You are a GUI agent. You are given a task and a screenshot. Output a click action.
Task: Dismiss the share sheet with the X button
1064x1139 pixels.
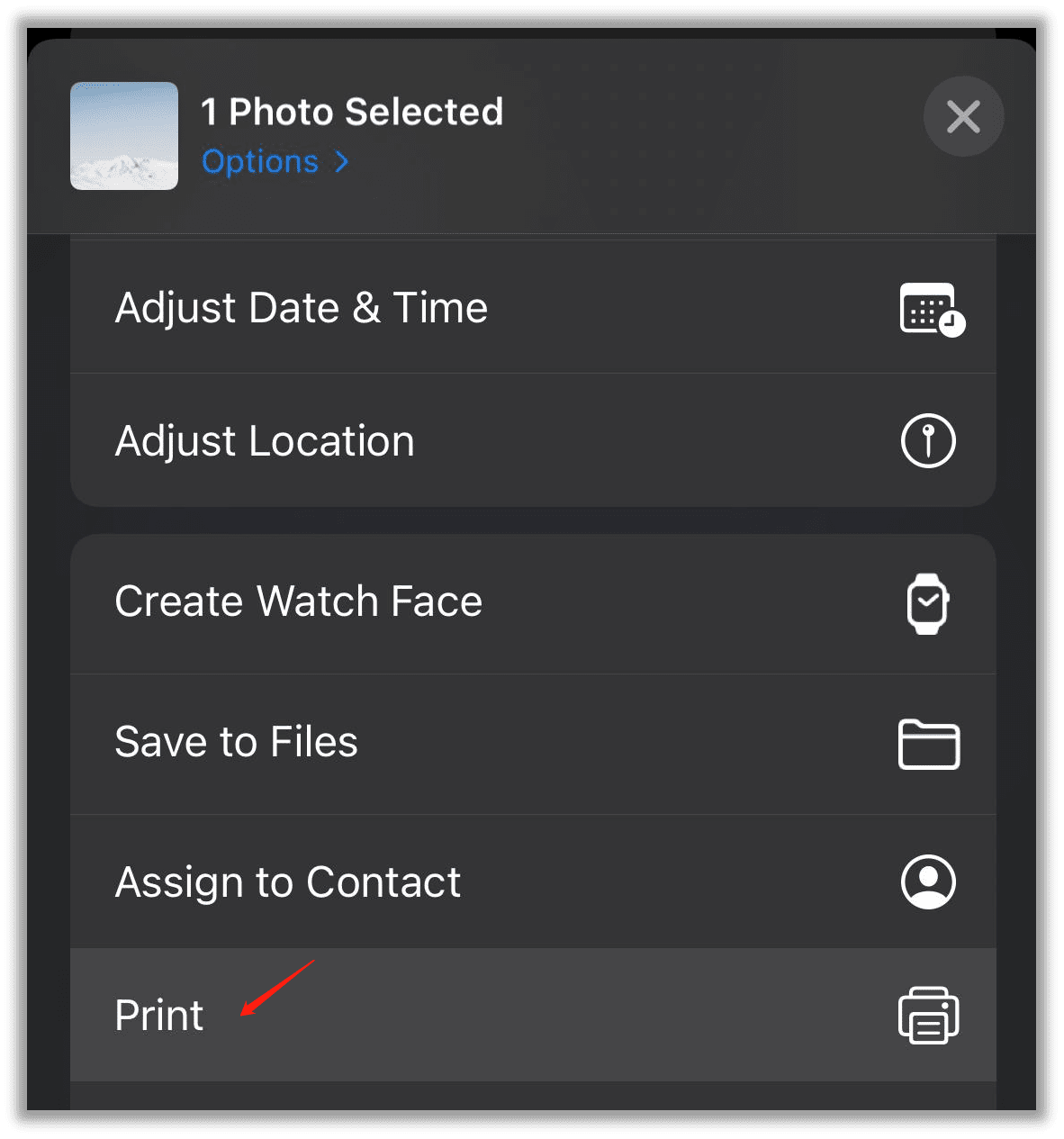(x=963, y=117)
